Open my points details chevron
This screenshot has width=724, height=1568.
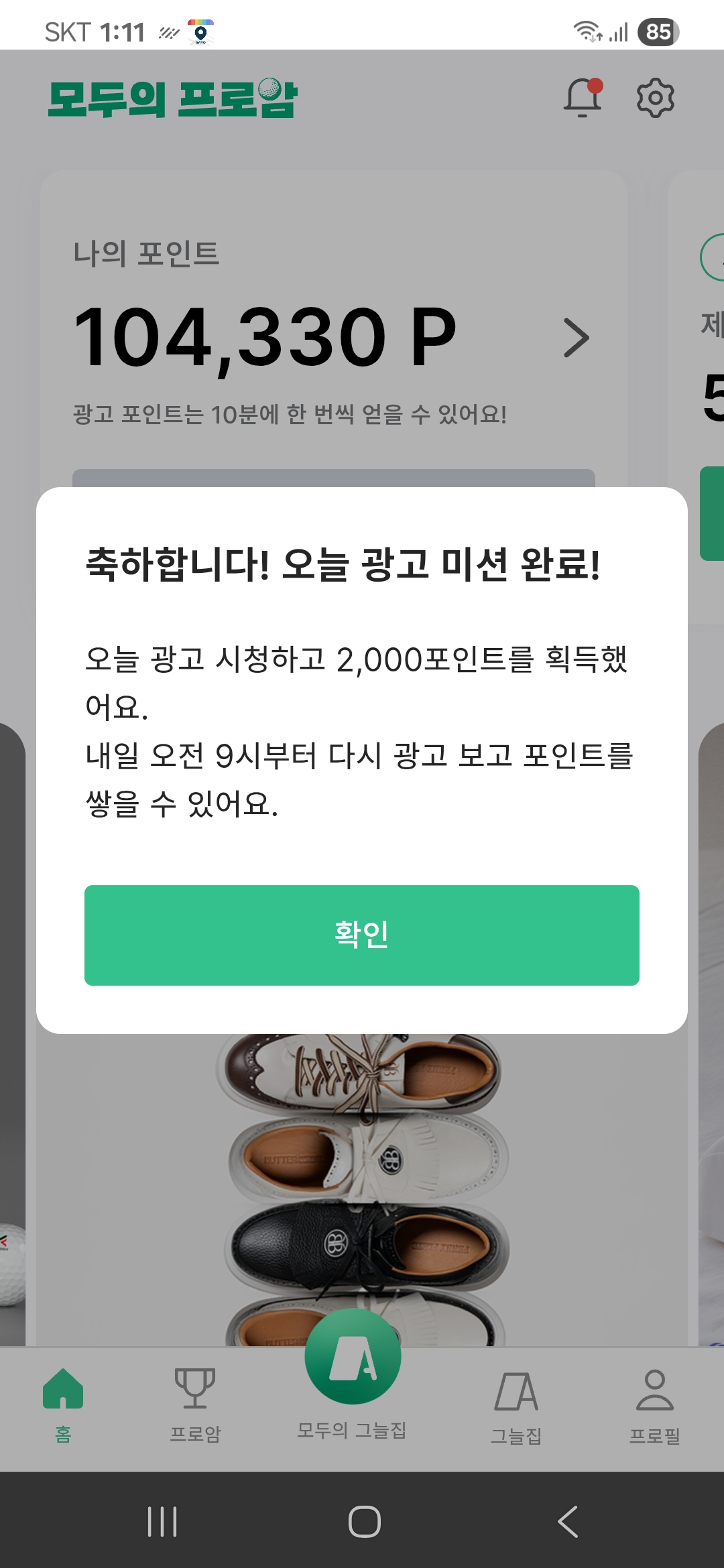click(576, 338)
